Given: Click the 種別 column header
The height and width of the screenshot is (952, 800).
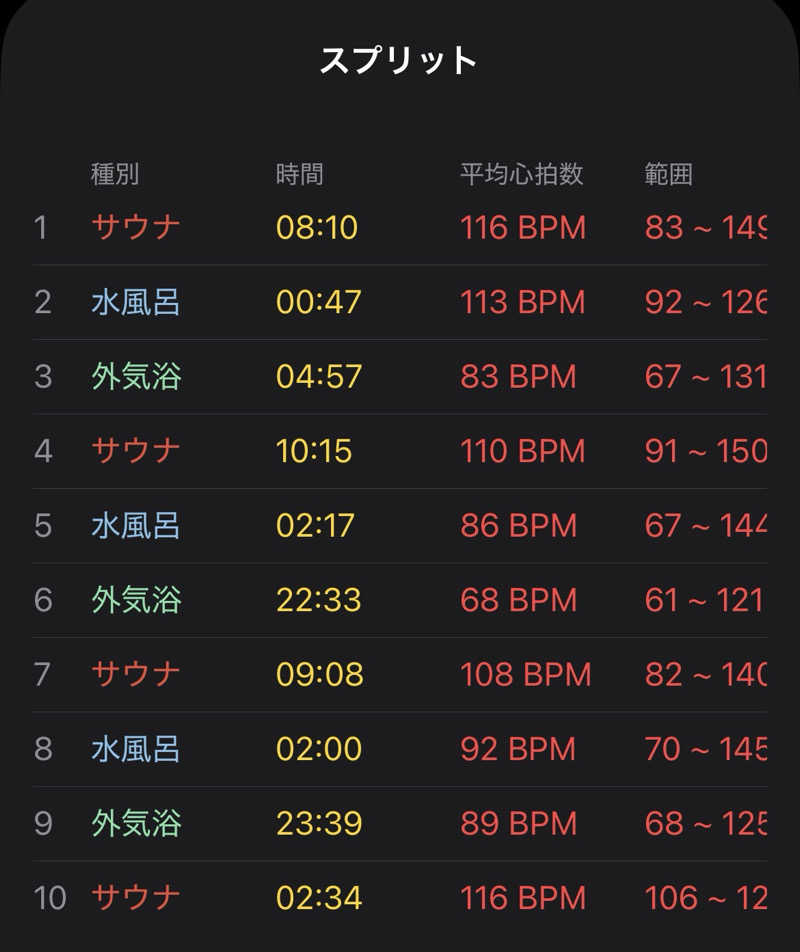Looking at the screenshot, I should pos(113,173).
